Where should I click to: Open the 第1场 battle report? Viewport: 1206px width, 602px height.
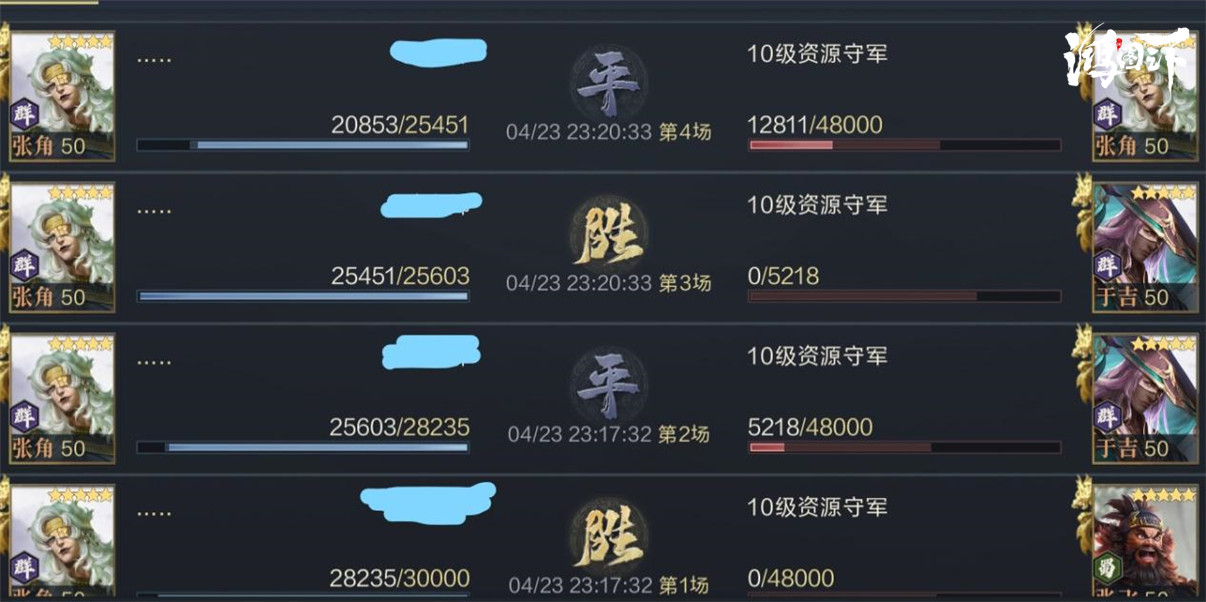point(608,545)
